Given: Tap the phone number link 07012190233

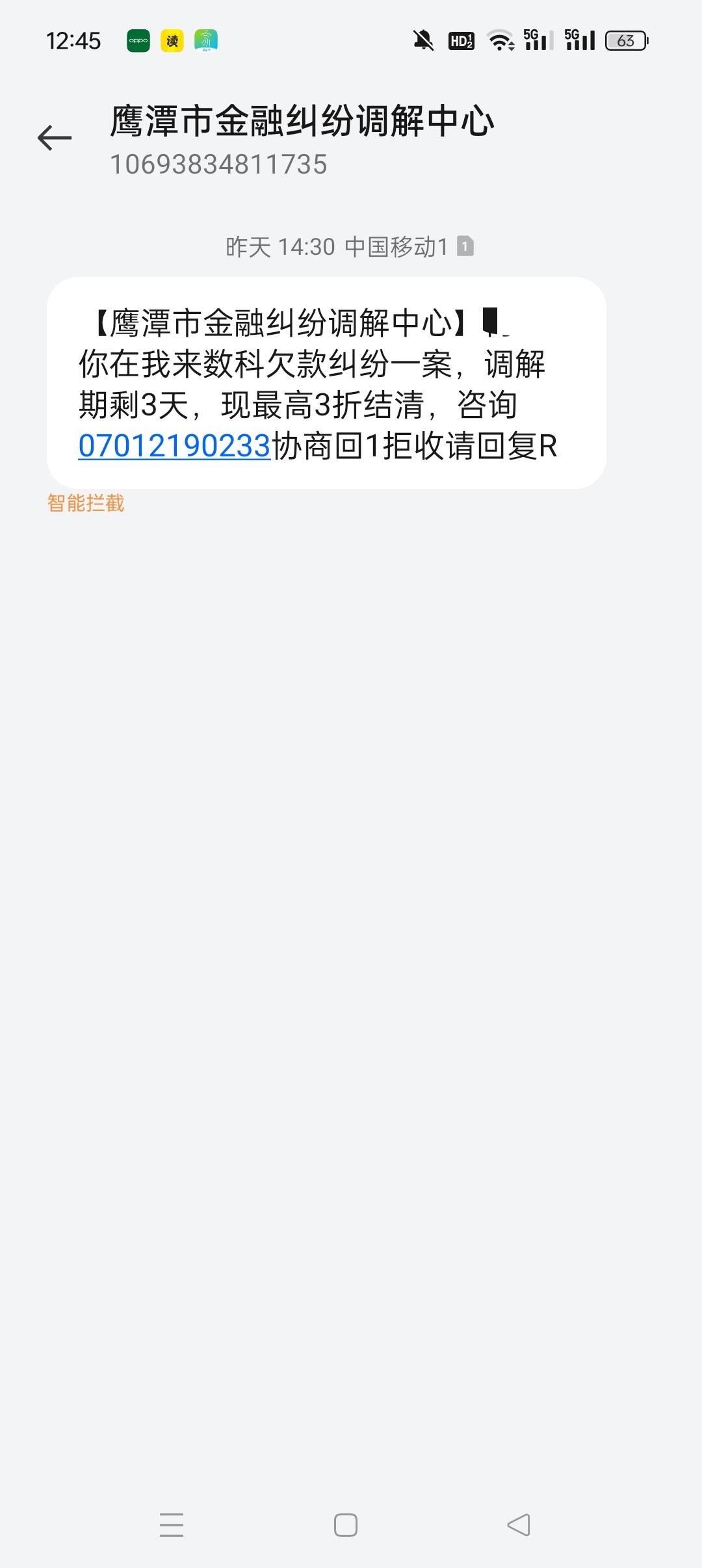Looking at the screenshot, I should 174,446.
